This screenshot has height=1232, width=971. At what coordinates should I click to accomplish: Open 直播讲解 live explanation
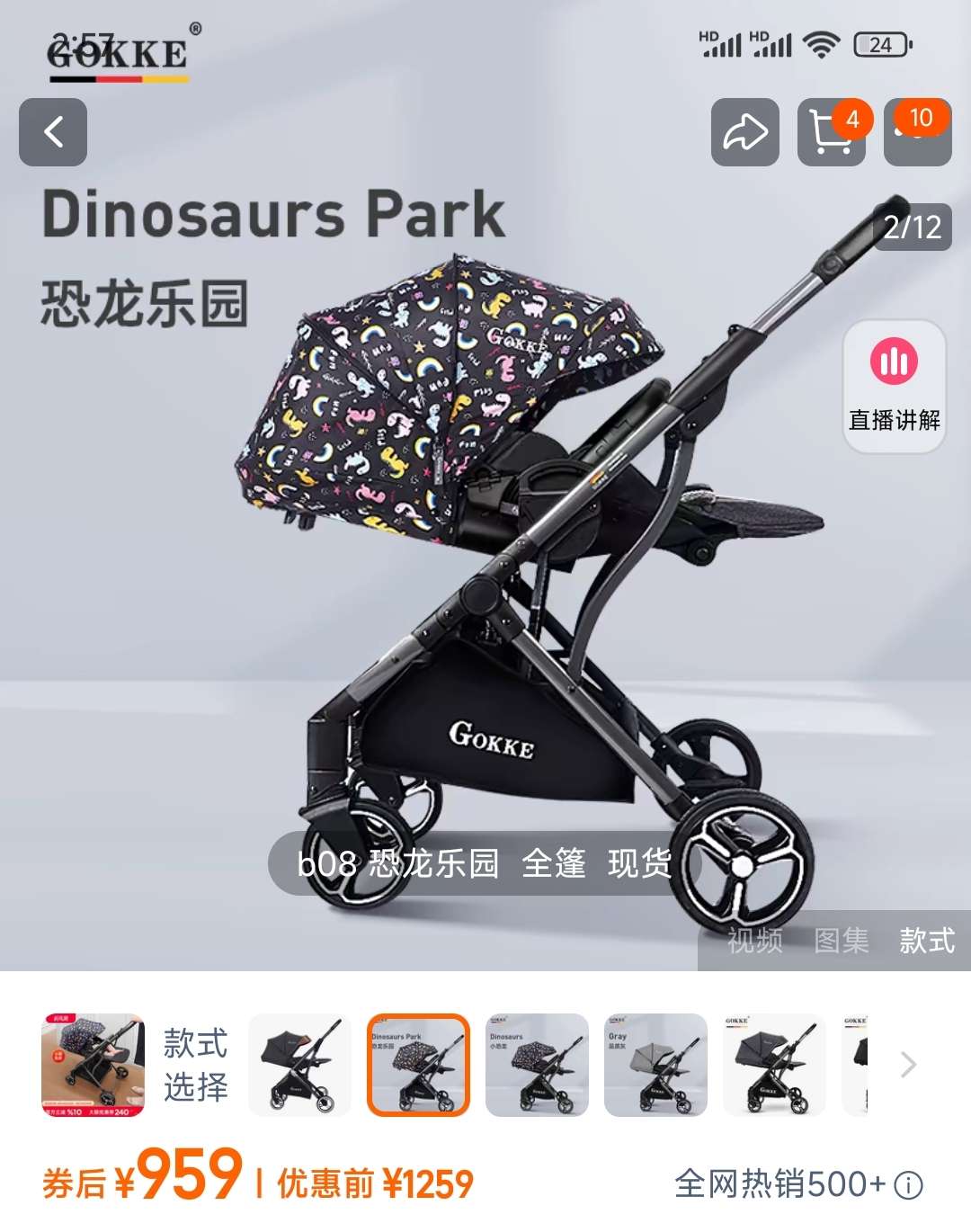(894, 387)
